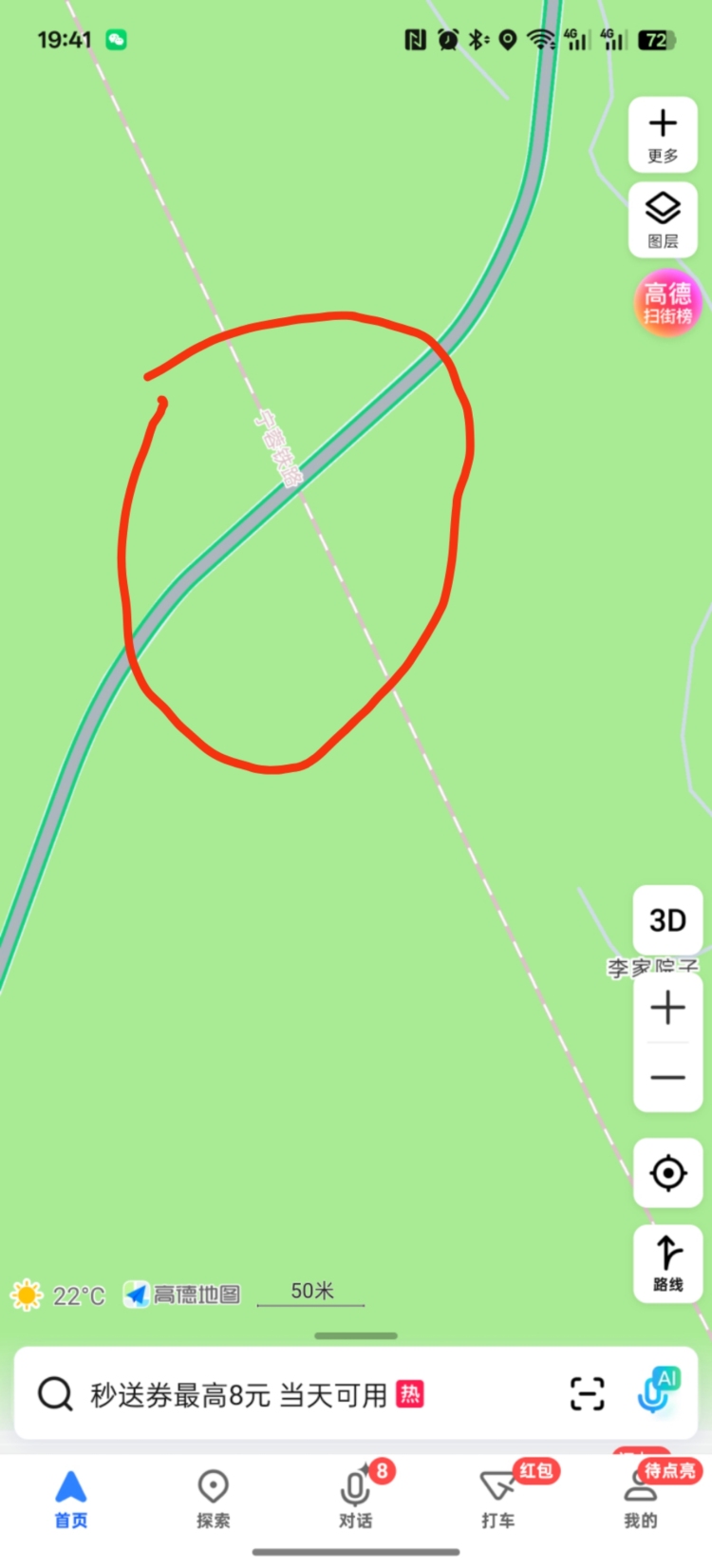Open the 打车 ride-hailing tab
The width and height of the screenshot is (712, 1568).
[x=497, y=1499]
